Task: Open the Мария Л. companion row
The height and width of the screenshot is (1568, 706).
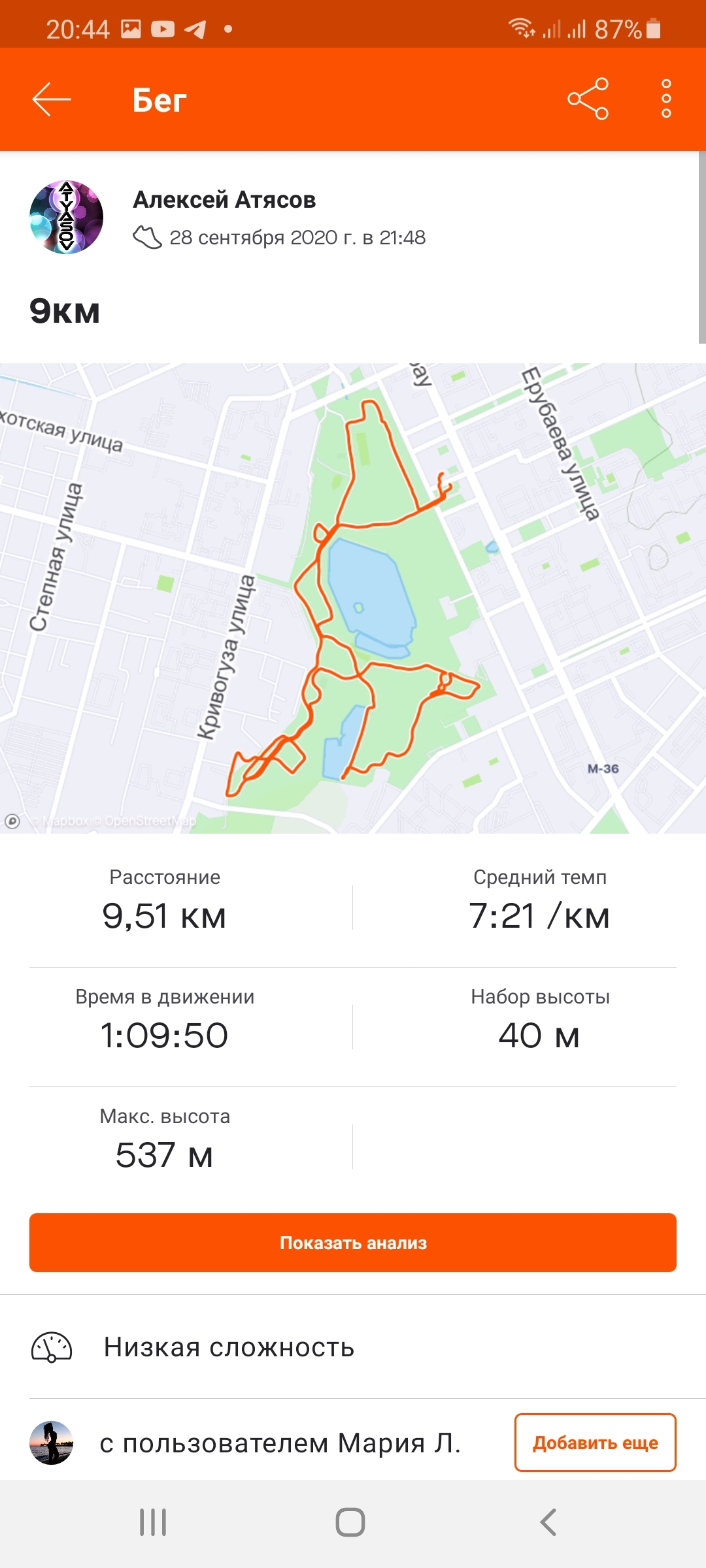Action: tap(280, 1443)
